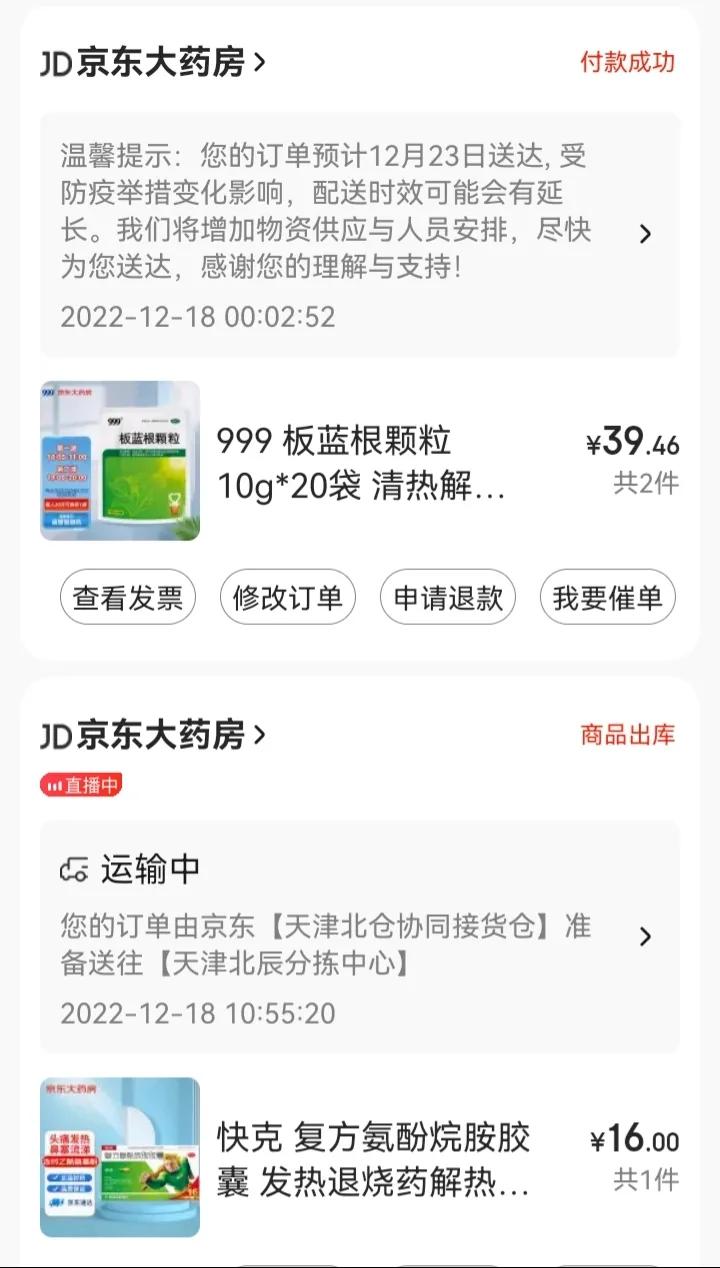Open the 板蓝根颗粒 product thumbnail

click(120, 458)
